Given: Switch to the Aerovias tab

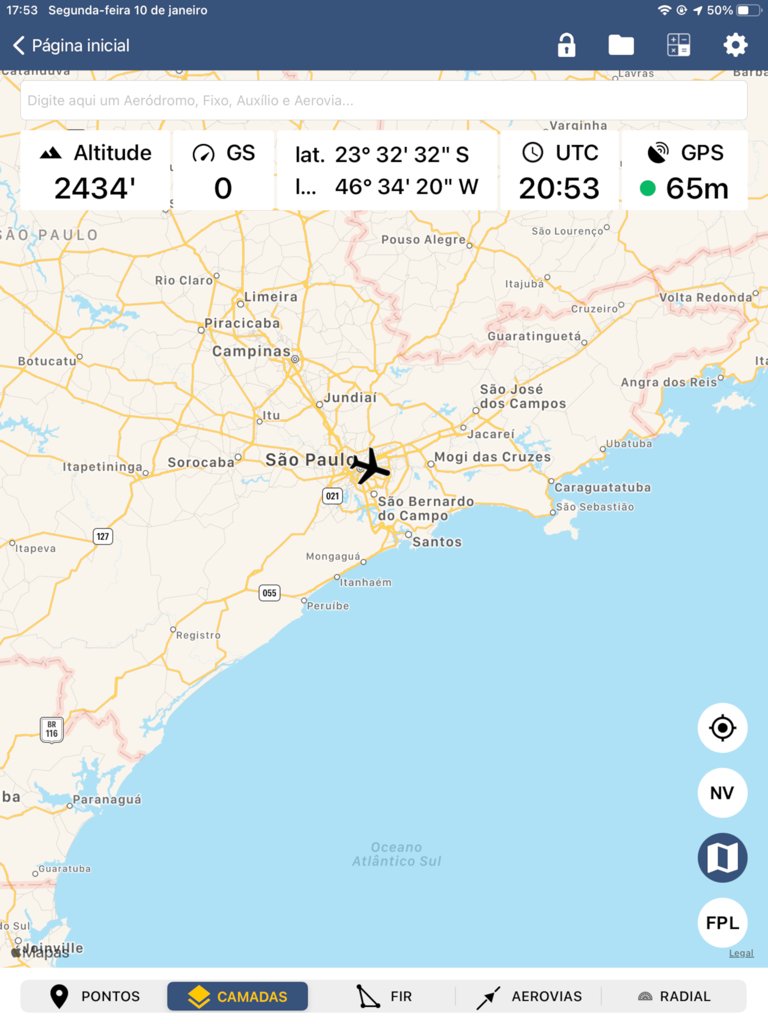Looking at the screenshot, I should pos(530,996).
